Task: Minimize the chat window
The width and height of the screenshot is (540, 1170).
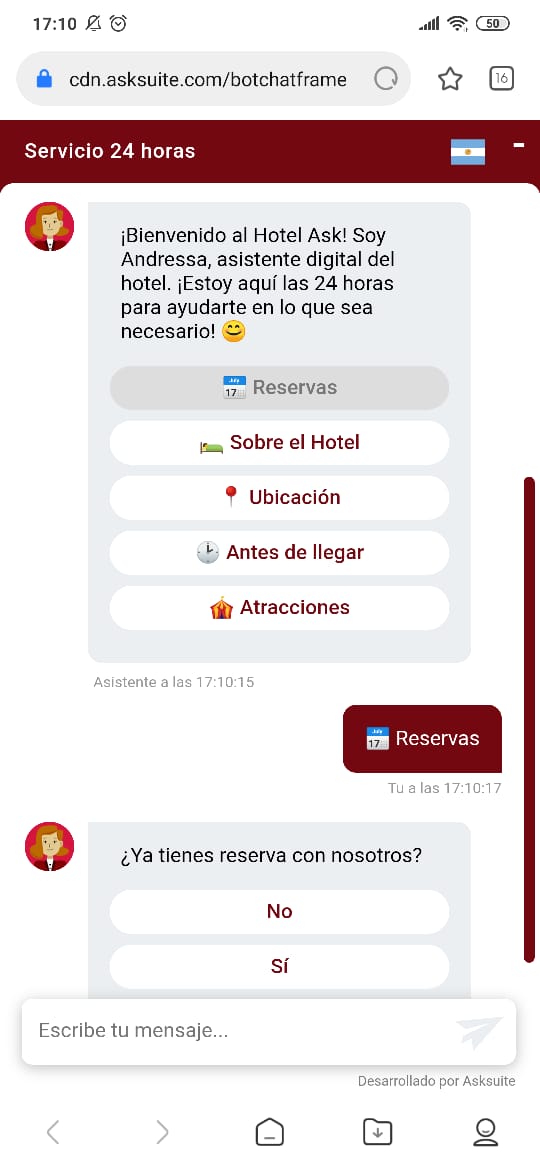Action: click(518, 146)
